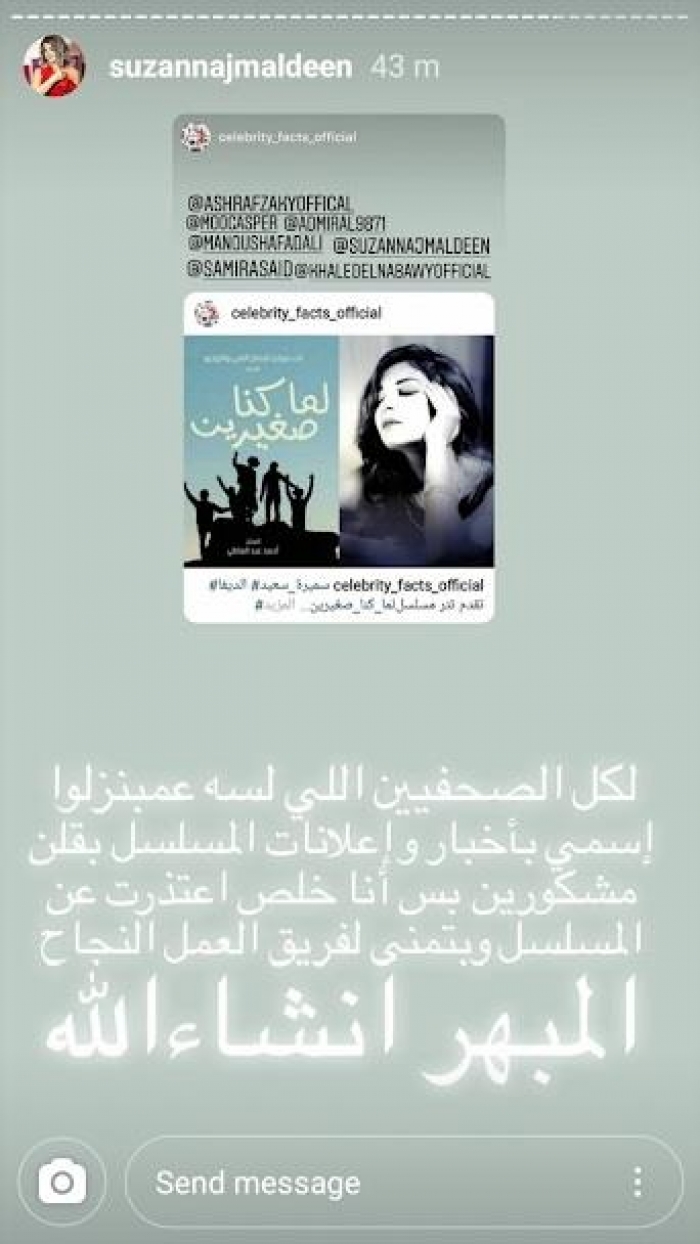Screen dimensions: 700x1244
Task: Tap the suzannajmaldeen username
Action: point(230,67)
